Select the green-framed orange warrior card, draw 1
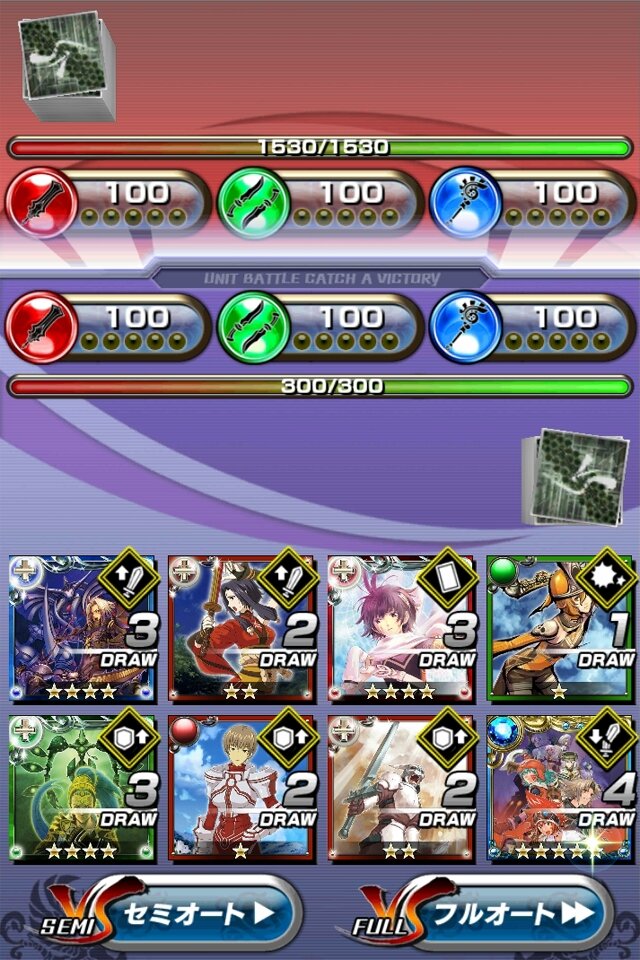The width and height of the screenshot is (640, 960). [560, 627]
